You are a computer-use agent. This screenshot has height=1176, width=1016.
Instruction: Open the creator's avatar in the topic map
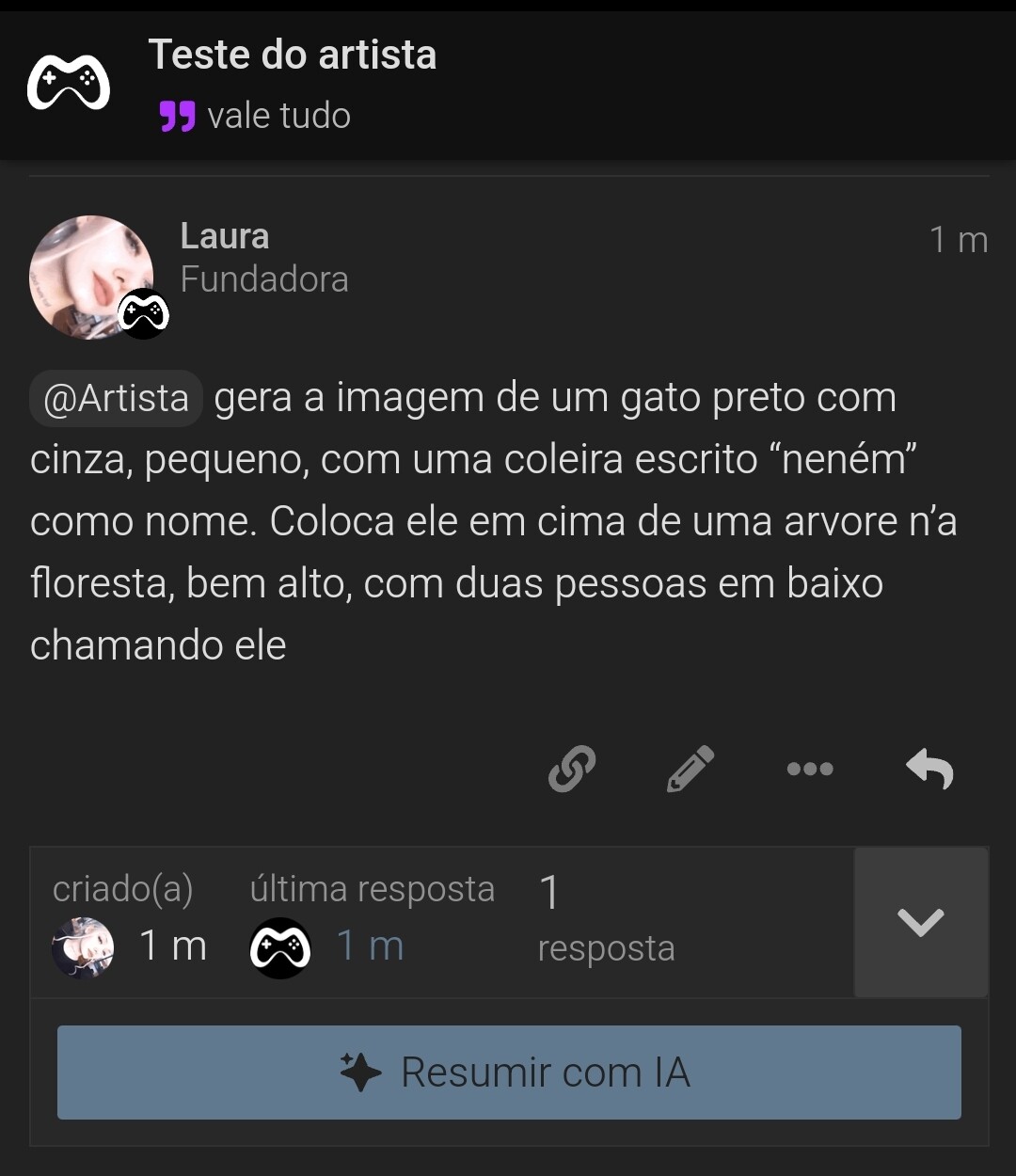[x=83, y=947]
